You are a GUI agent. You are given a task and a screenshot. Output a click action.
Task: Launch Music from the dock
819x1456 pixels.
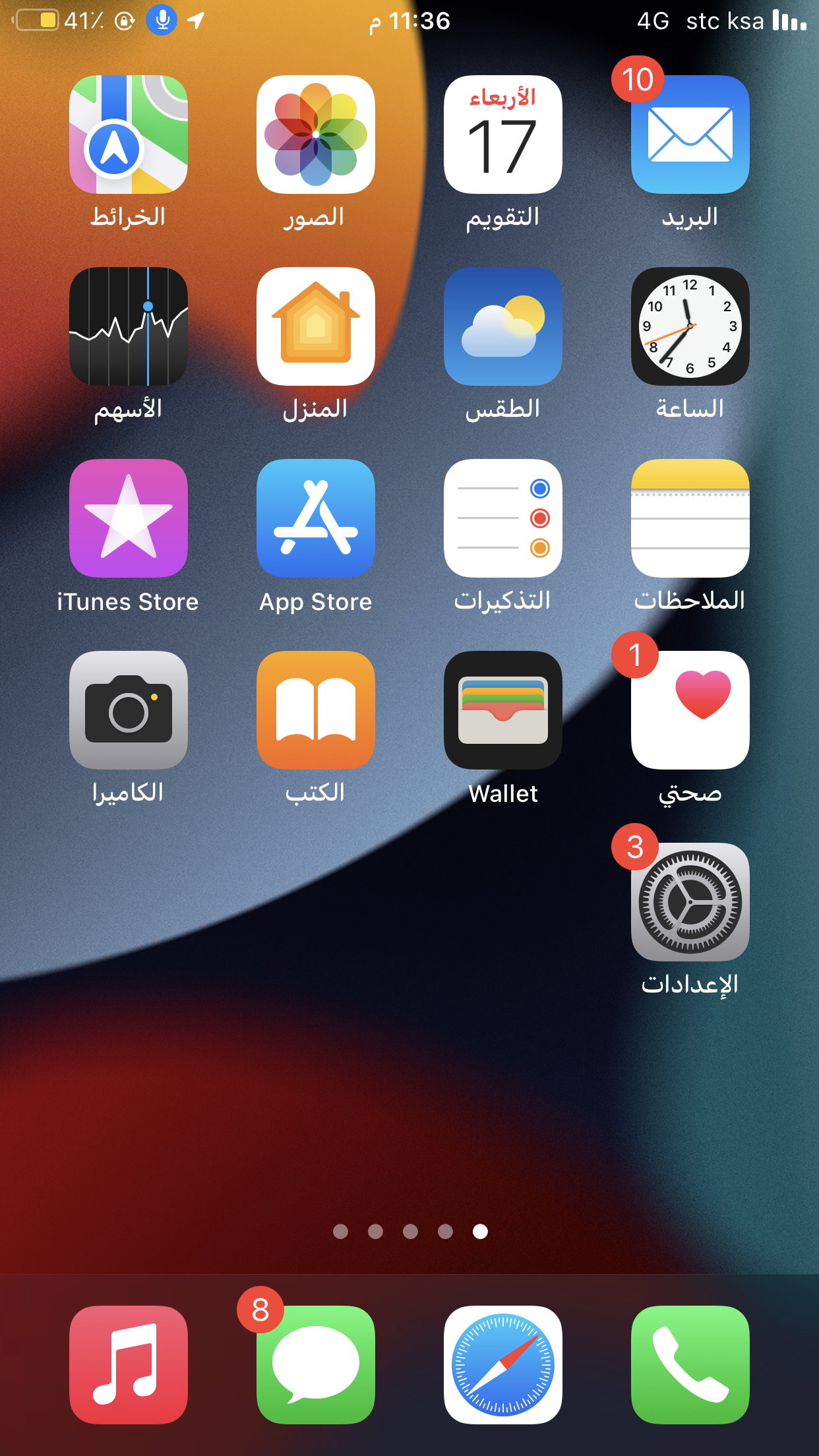click(129, 1365)
